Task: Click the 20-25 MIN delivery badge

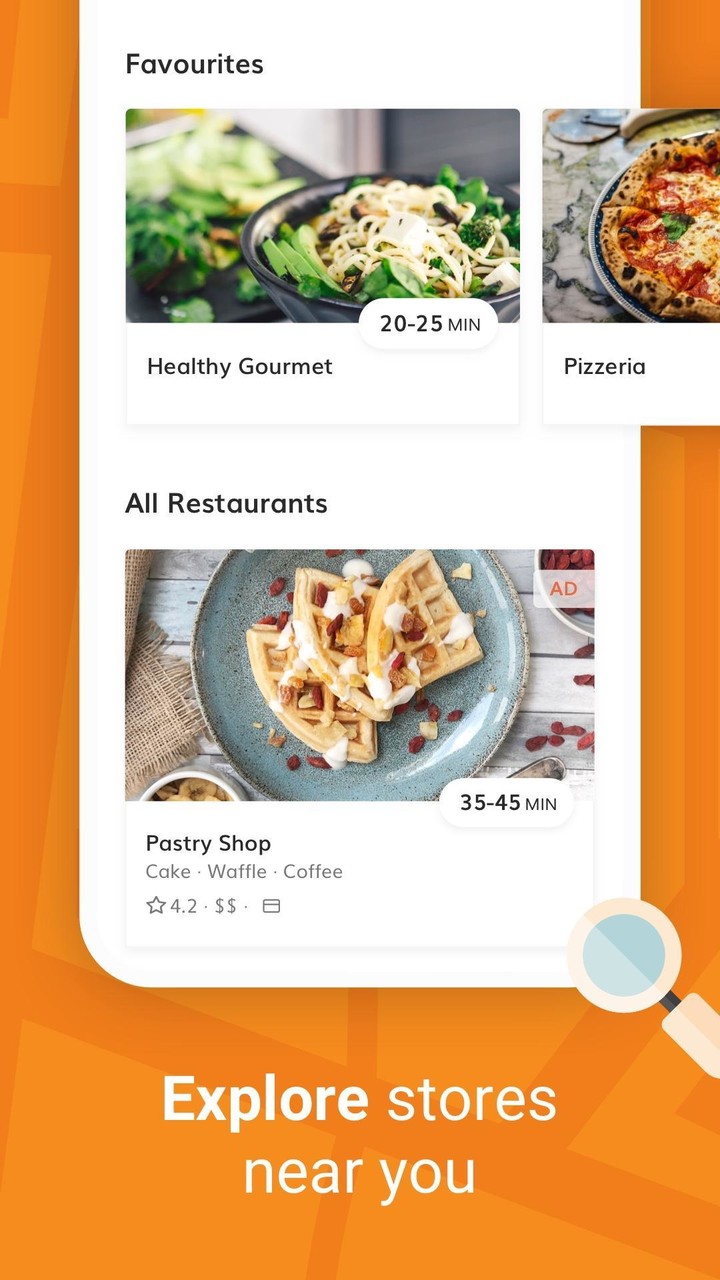Action: tap(430, 323)
